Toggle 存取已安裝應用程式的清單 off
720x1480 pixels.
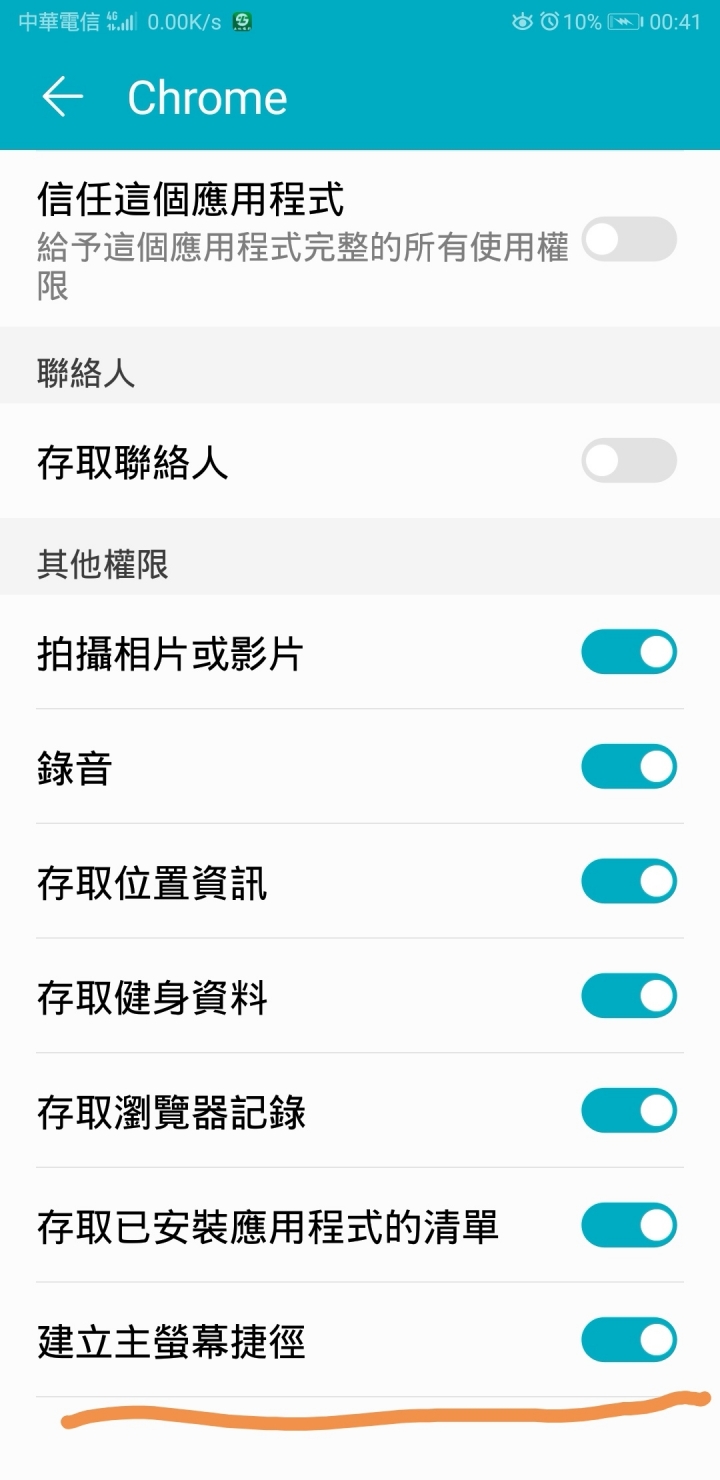(629, 1225)
